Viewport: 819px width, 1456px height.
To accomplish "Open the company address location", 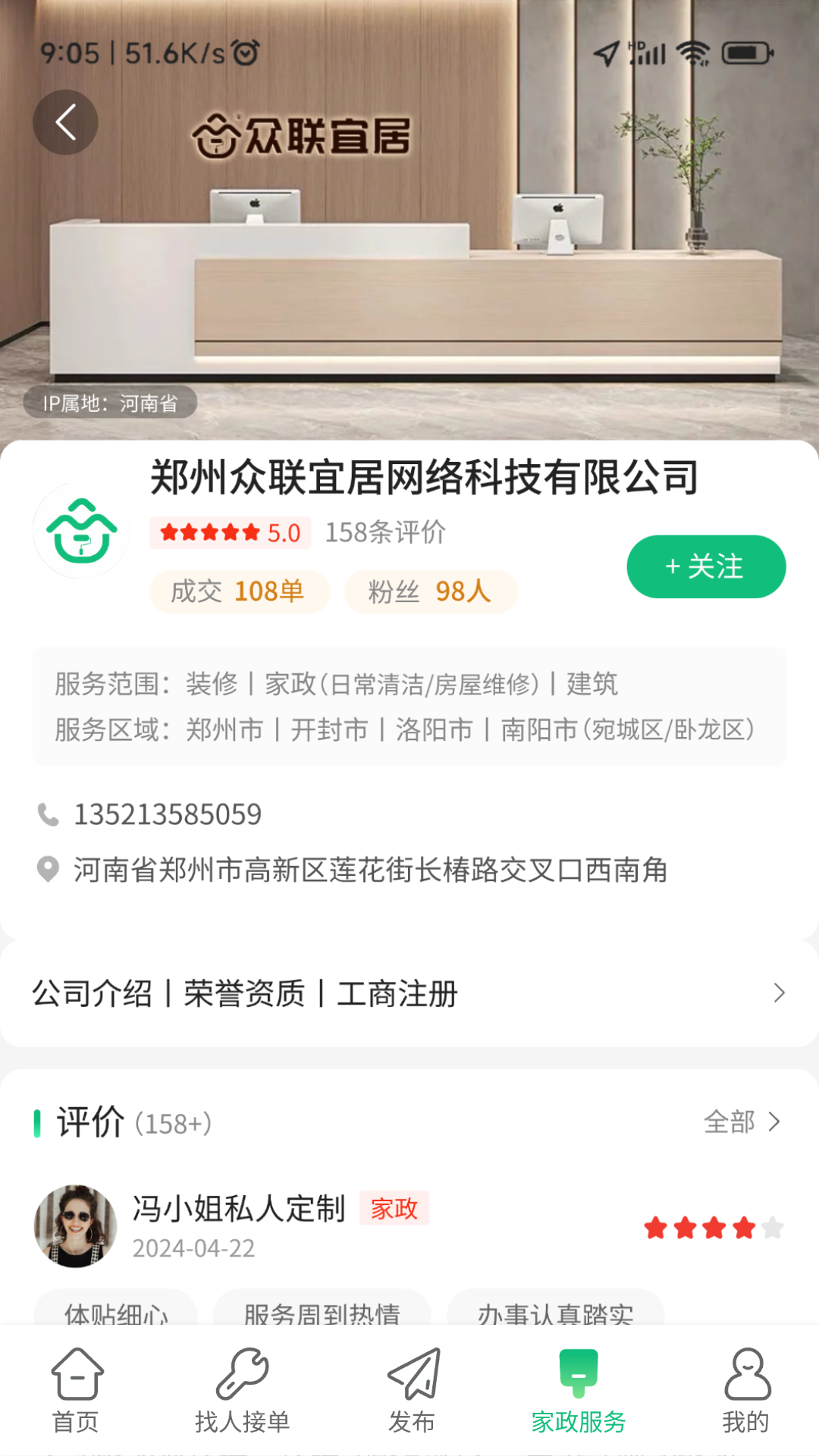I will pos(370,870).
